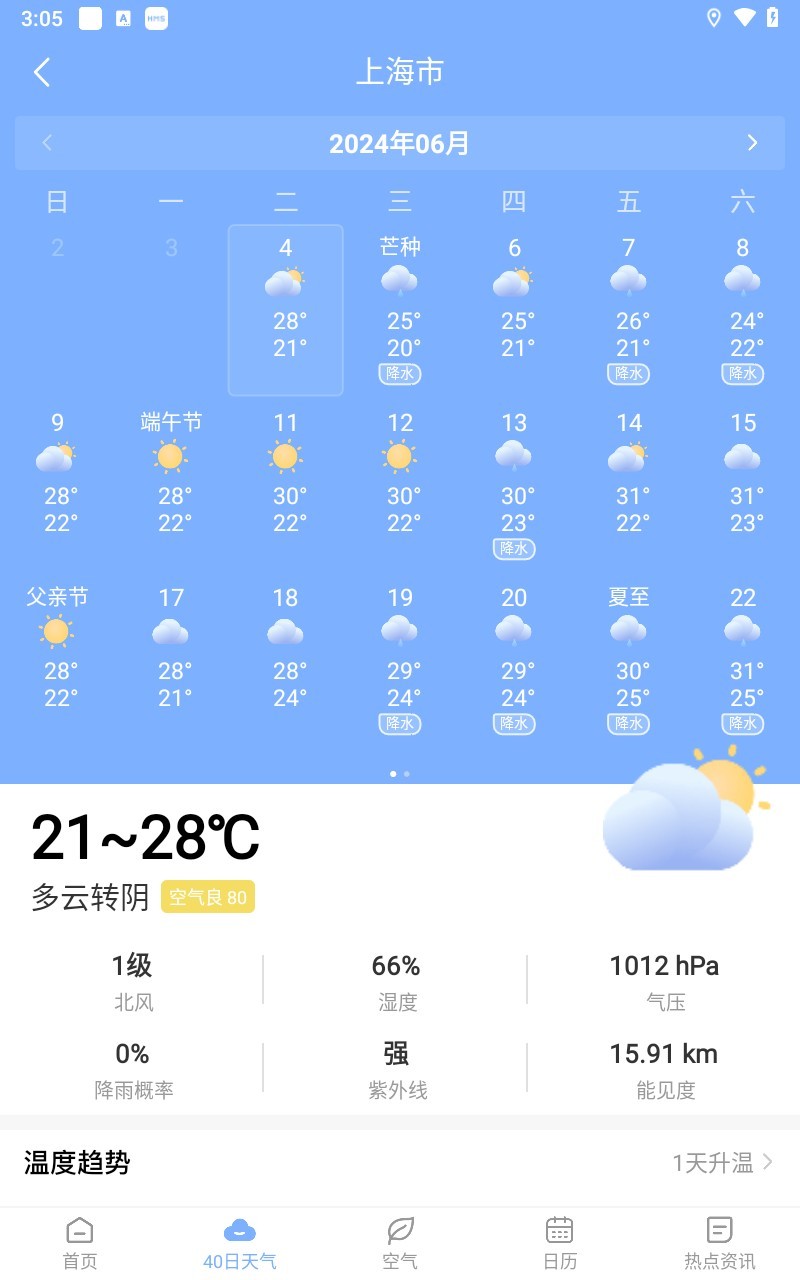The image size is (800, 1280).
Task: Choose June 8 forecast
Action: (x=742, y=310)
